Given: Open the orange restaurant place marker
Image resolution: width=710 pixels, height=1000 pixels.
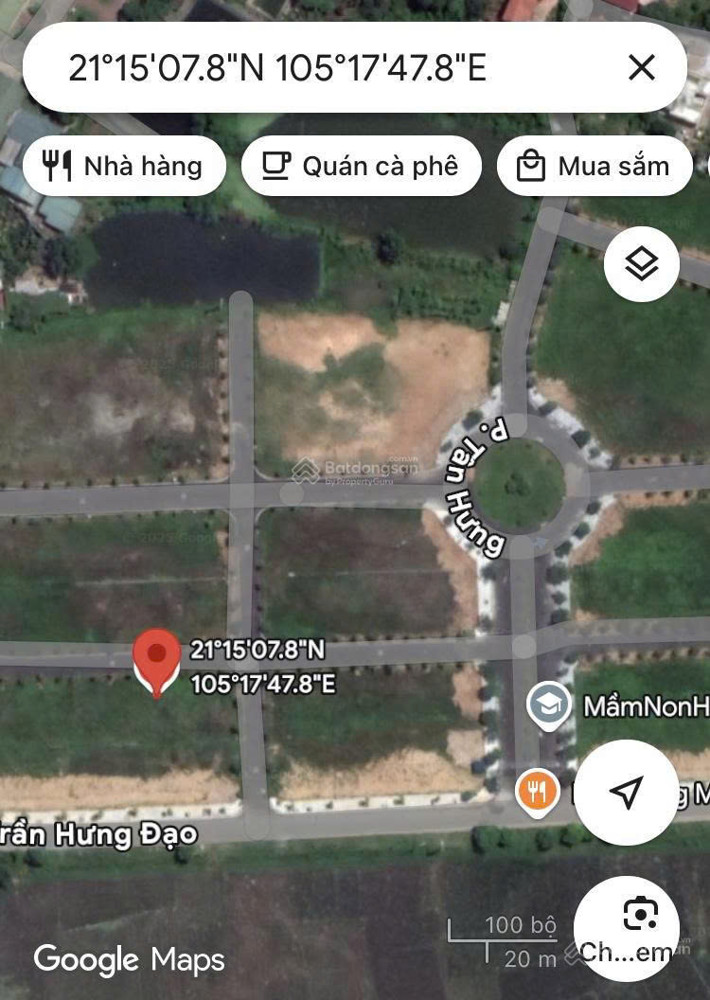Looking at the screenshot, I should 538,793.
